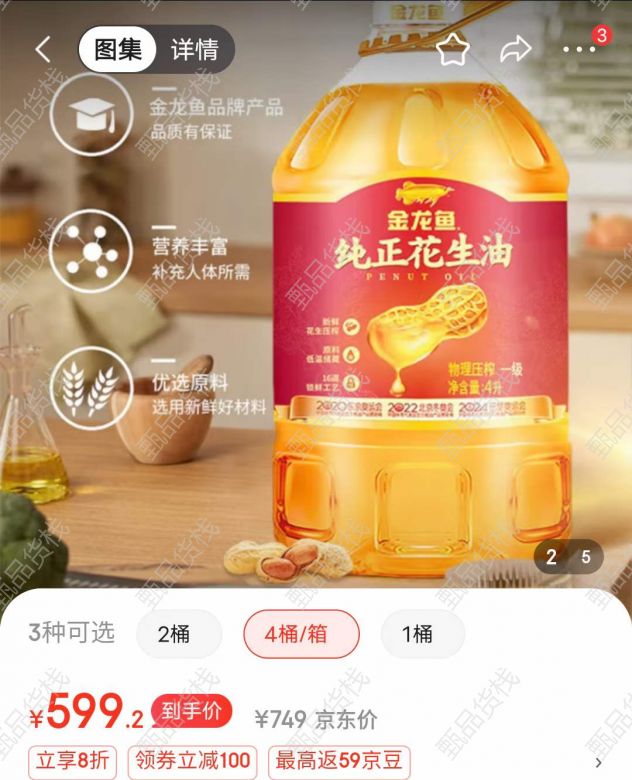Expand promotions with the right chevron
The width and height of the screenshot is (632, 780).
coord(599,762)
